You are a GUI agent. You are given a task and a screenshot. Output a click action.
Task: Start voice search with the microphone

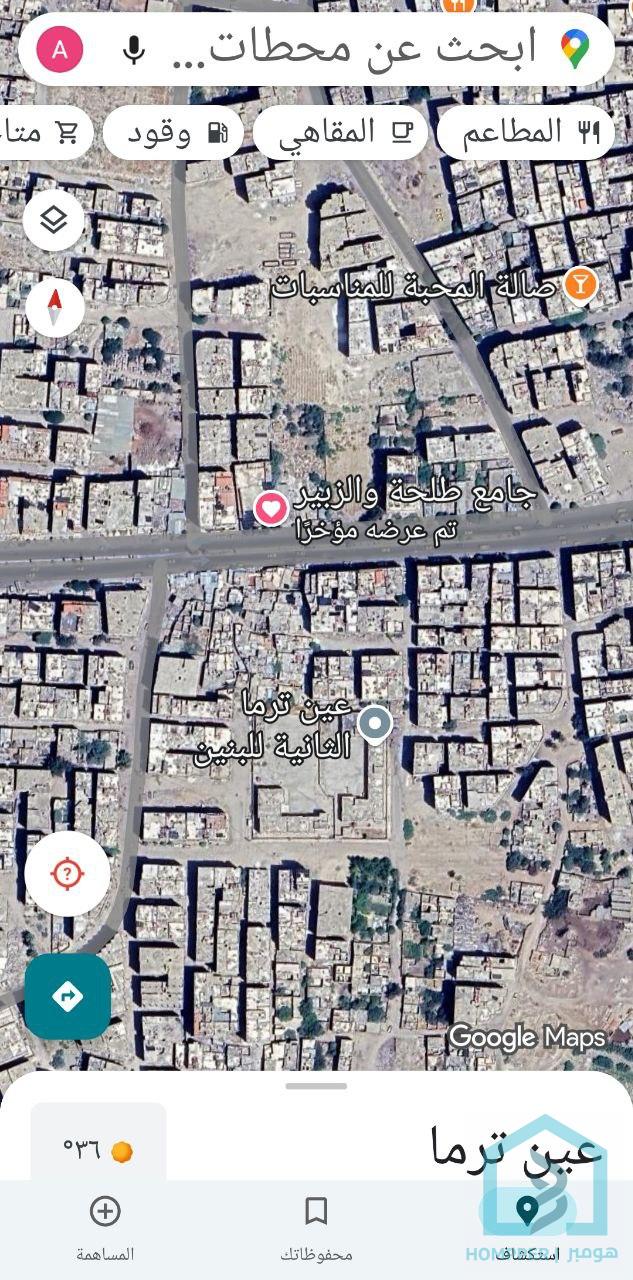pyautogui.click(x=133, y=49)
